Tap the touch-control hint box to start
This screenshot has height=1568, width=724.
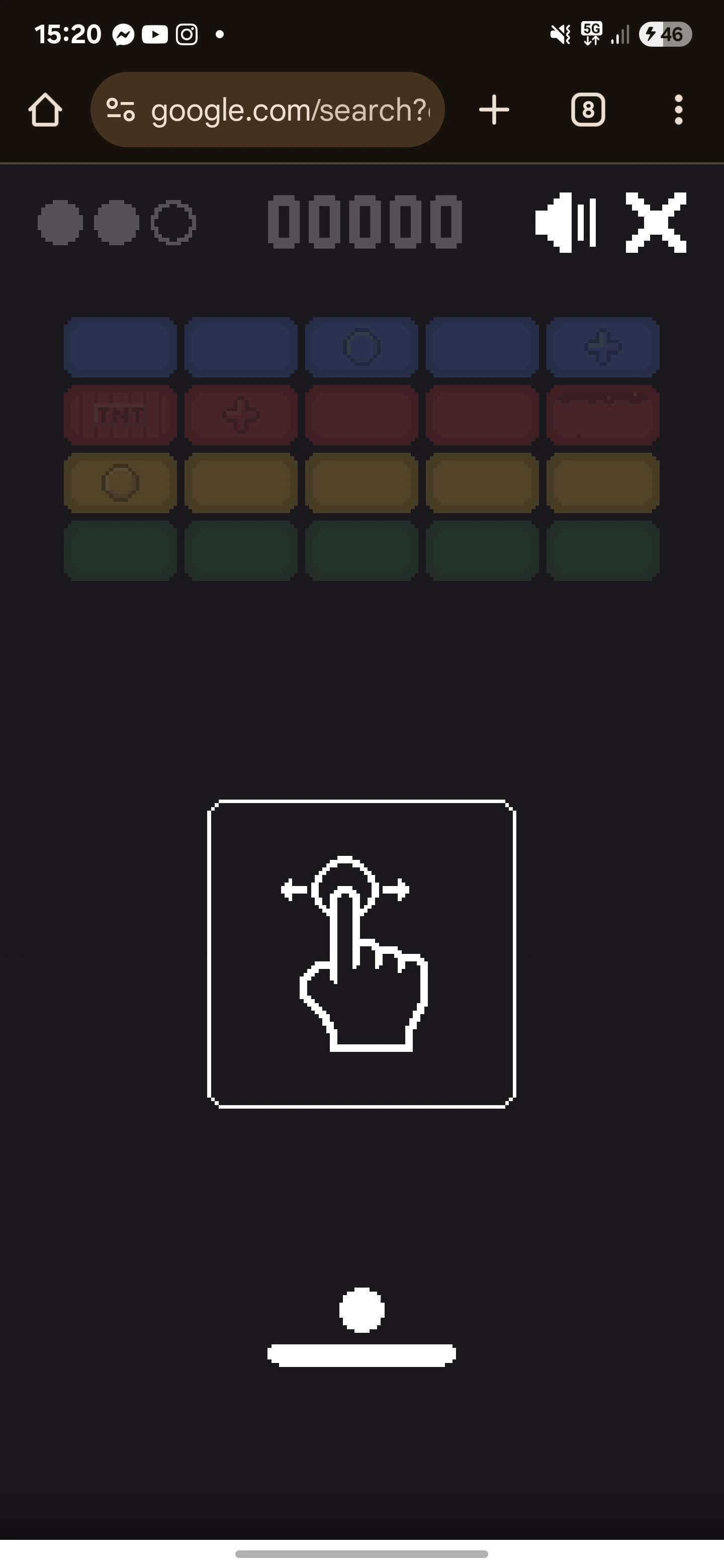[x=361, y=954]
